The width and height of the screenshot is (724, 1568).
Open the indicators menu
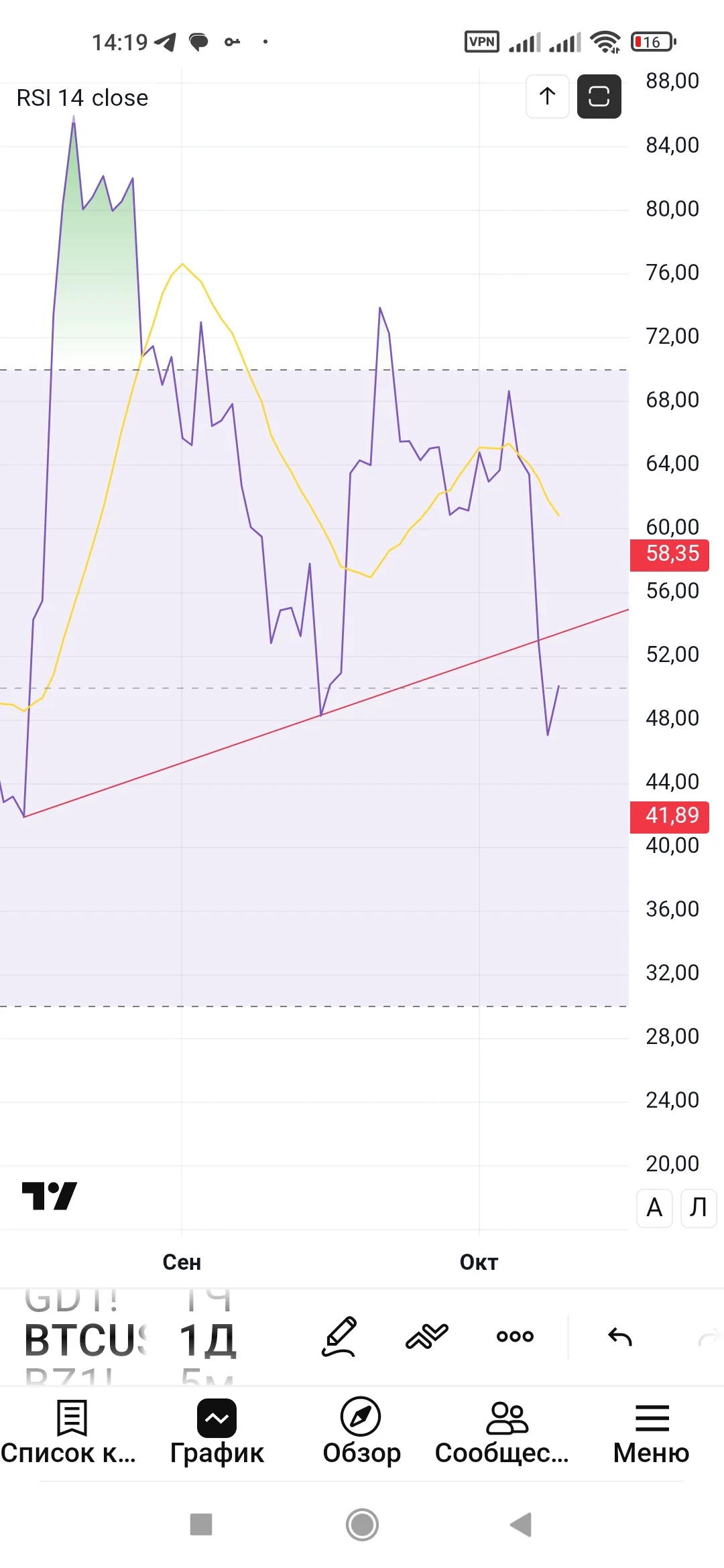427,1337
